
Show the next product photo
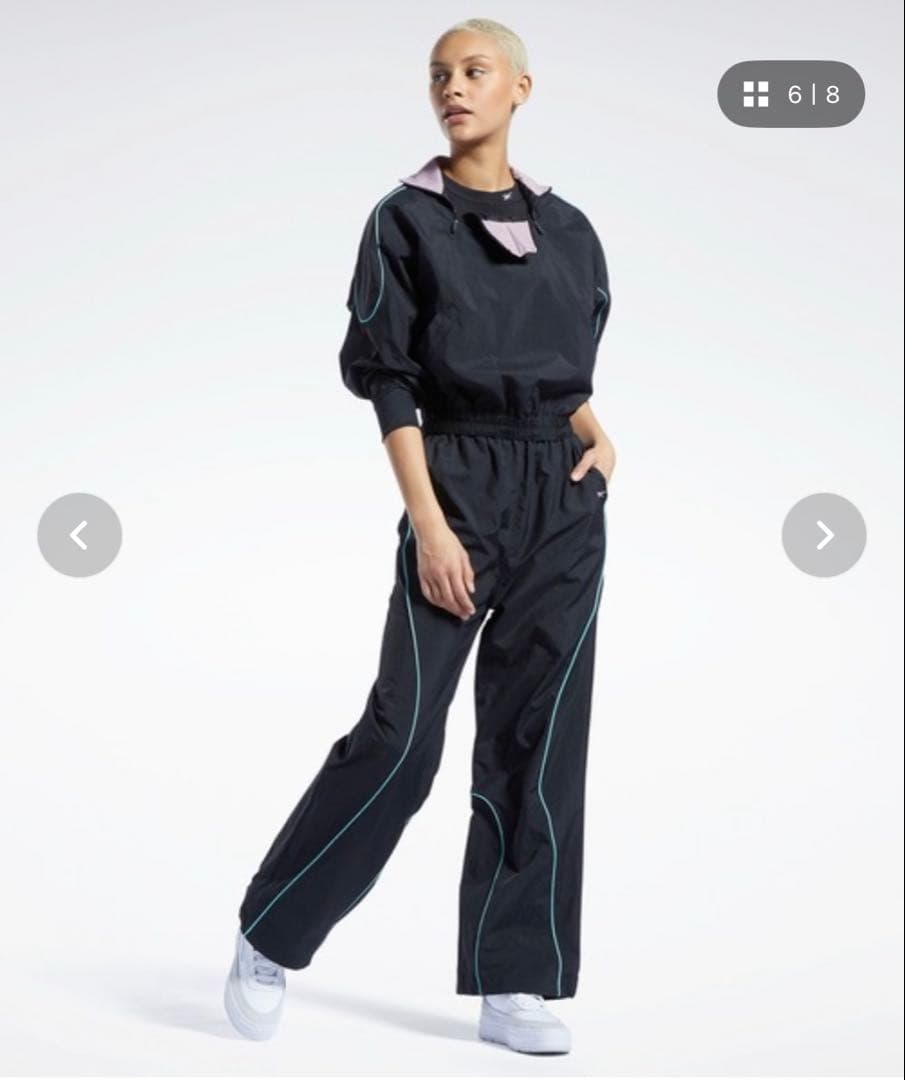click(824, 535)
